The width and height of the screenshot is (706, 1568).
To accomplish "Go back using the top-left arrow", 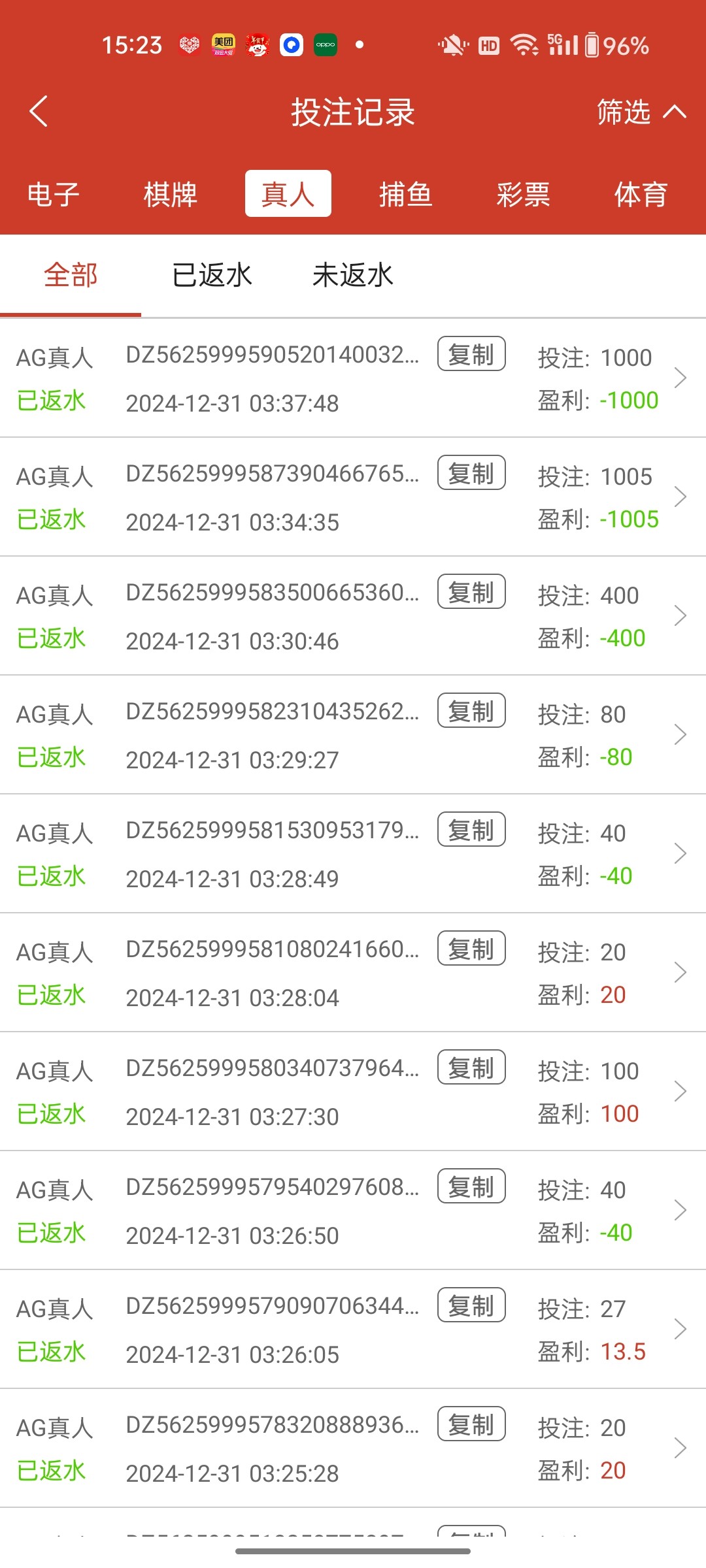I will [x=39, y=111].
